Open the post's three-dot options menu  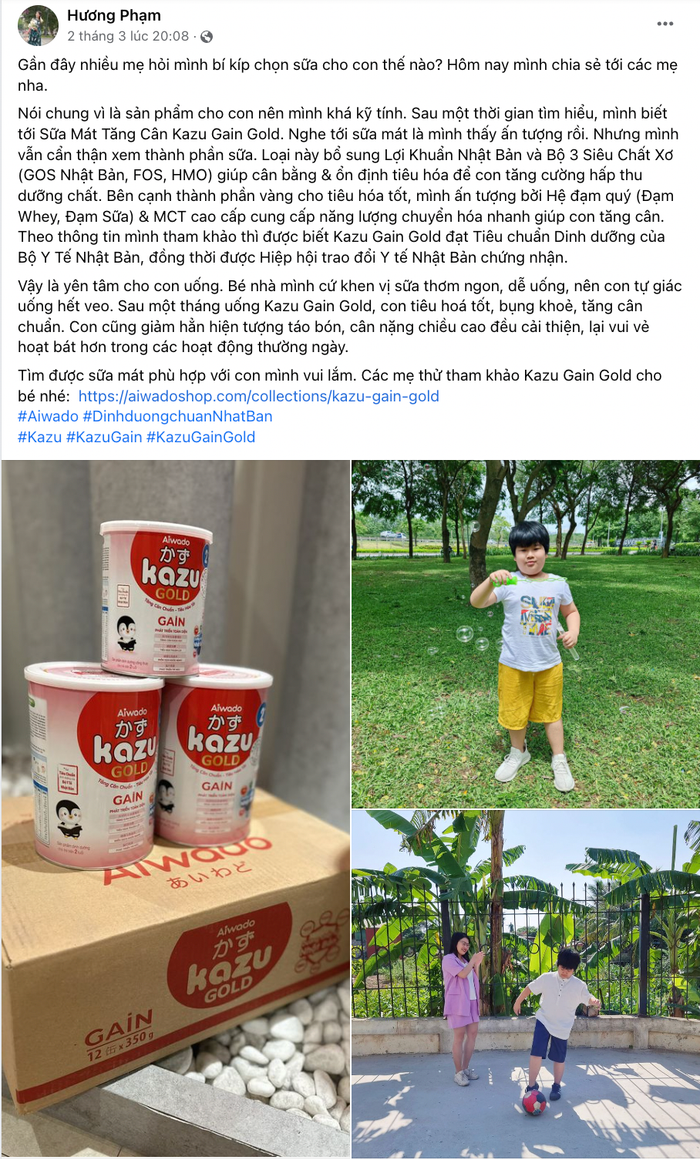pos(665,24)
